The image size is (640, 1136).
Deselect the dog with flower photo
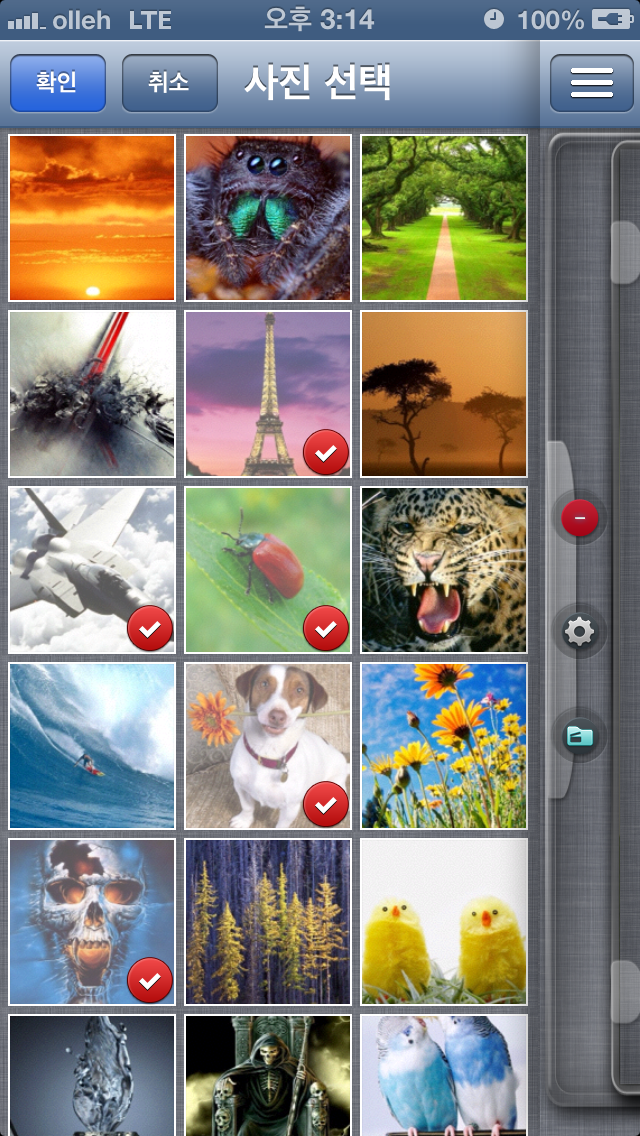pos(268,746)
